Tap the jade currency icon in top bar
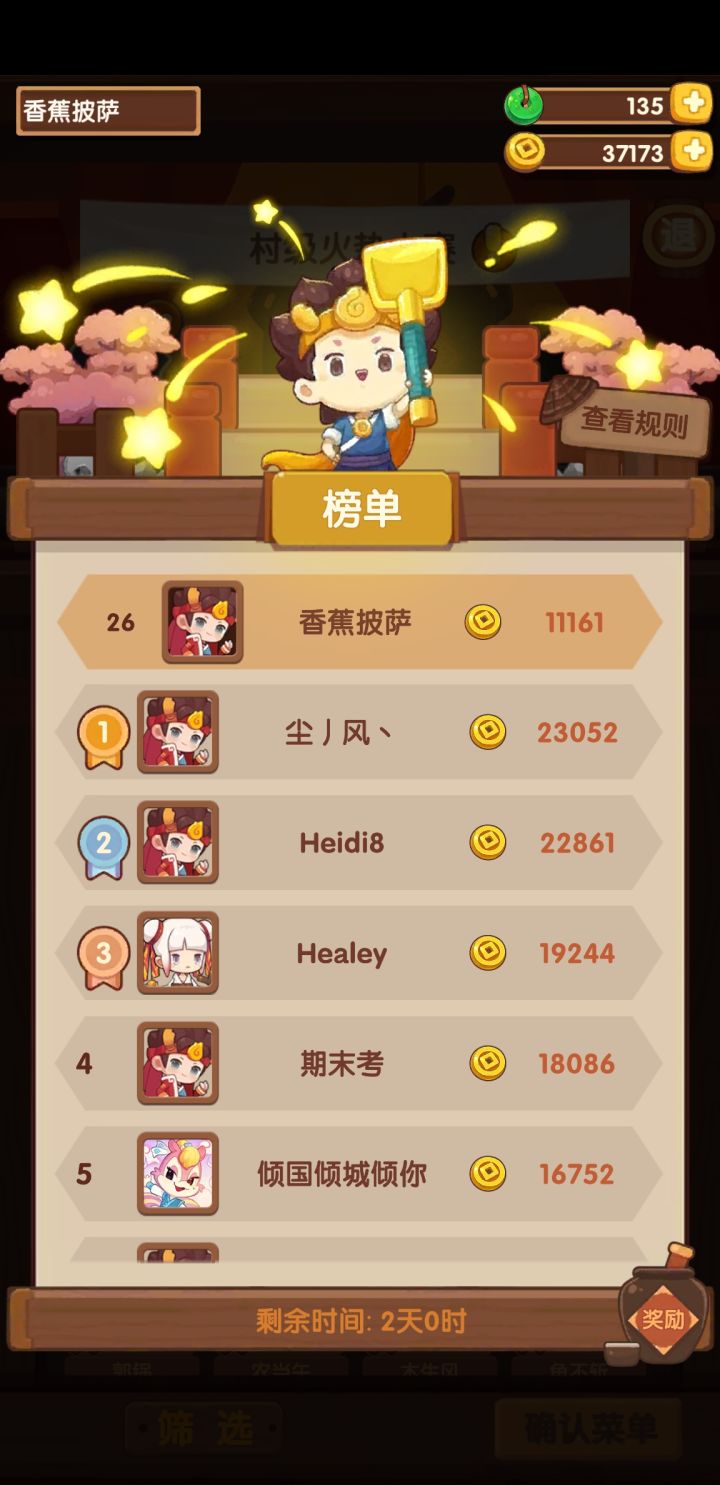The image size is (720, 1485). 521,103
